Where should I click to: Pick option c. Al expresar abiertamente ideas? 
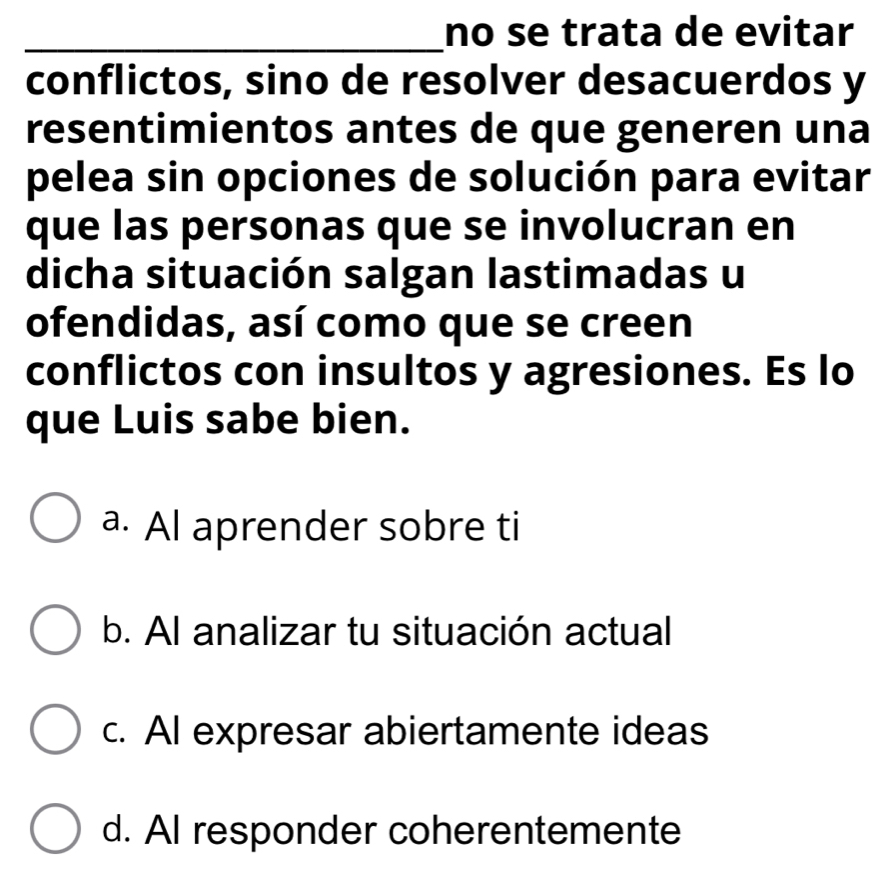coord(57,731)
